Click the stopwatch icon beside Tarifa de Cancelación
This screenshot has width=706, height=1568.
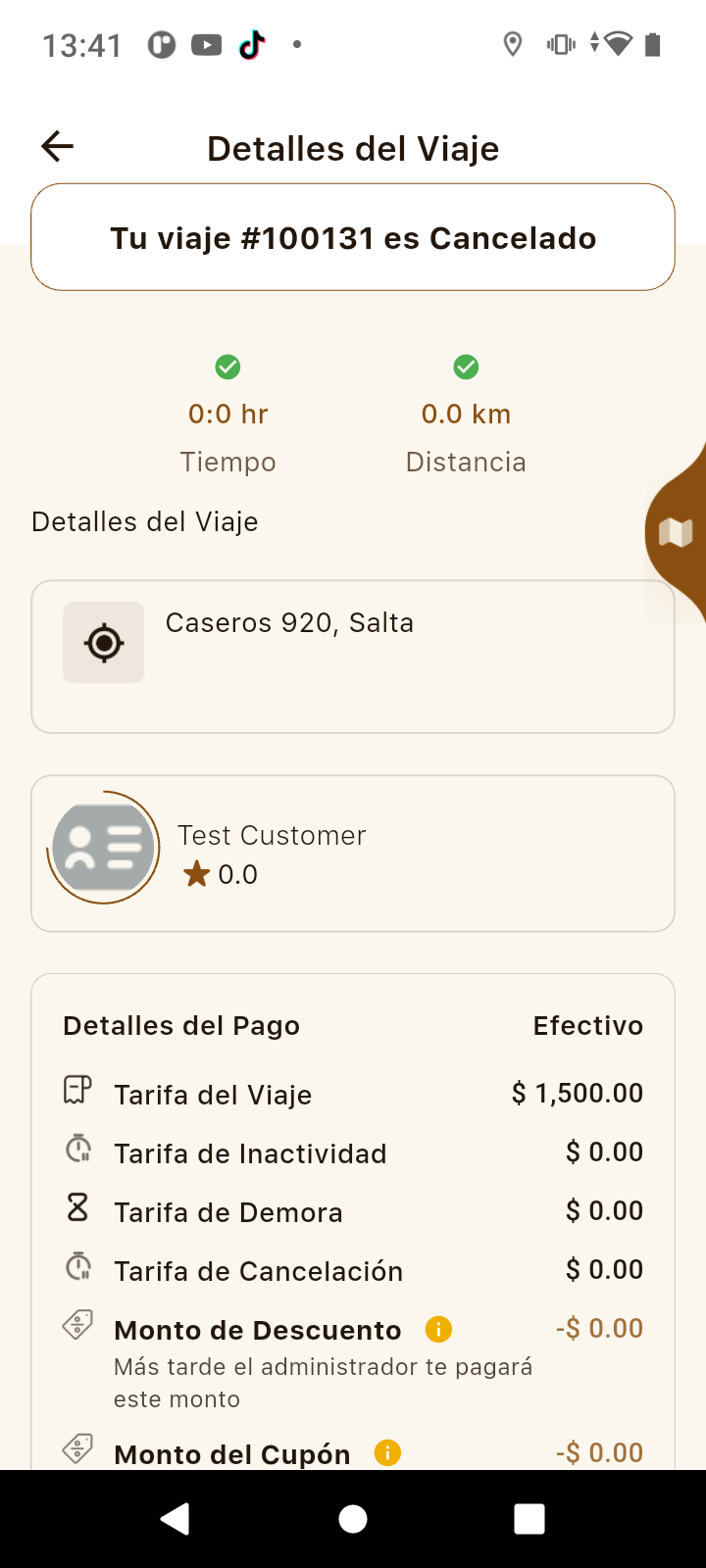tap(77, 1268)
